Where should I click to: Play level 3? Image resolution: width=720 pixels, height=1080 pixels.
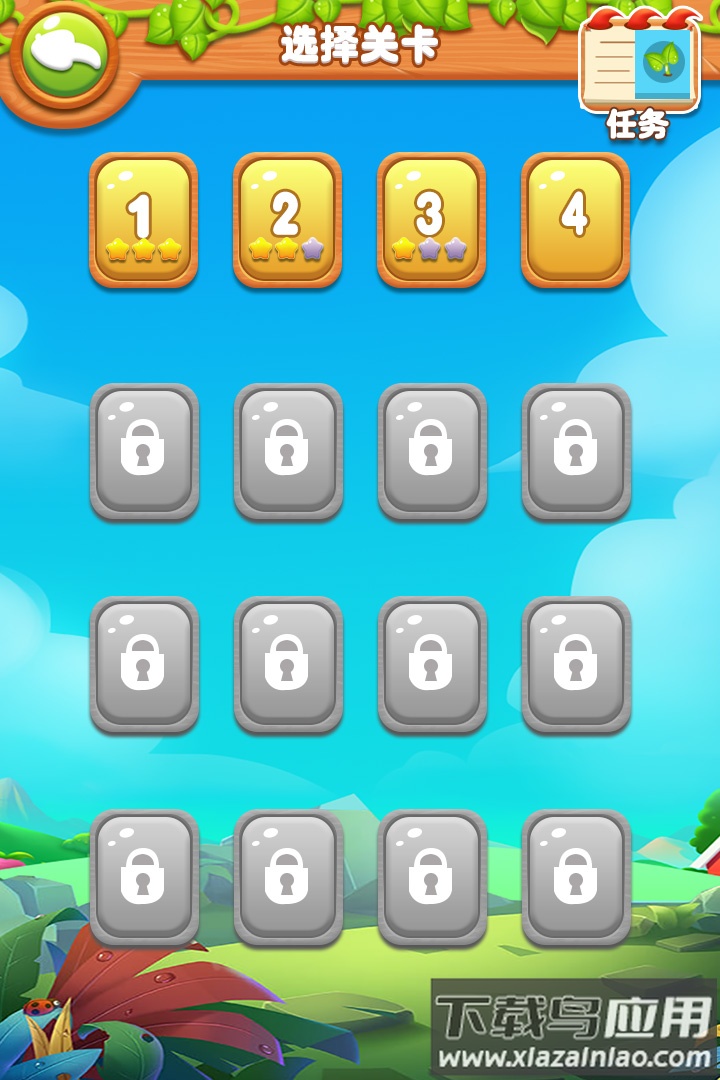[431, 220]
